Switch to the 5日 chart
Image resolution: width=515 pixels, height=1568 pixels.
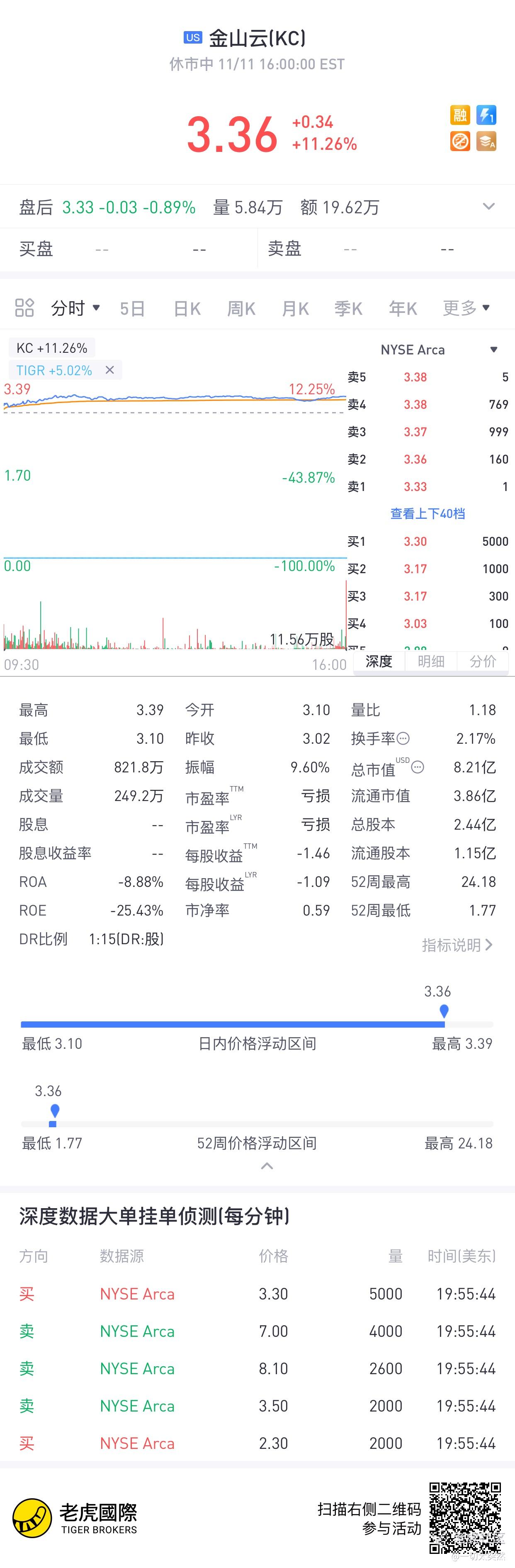point(132,309)
